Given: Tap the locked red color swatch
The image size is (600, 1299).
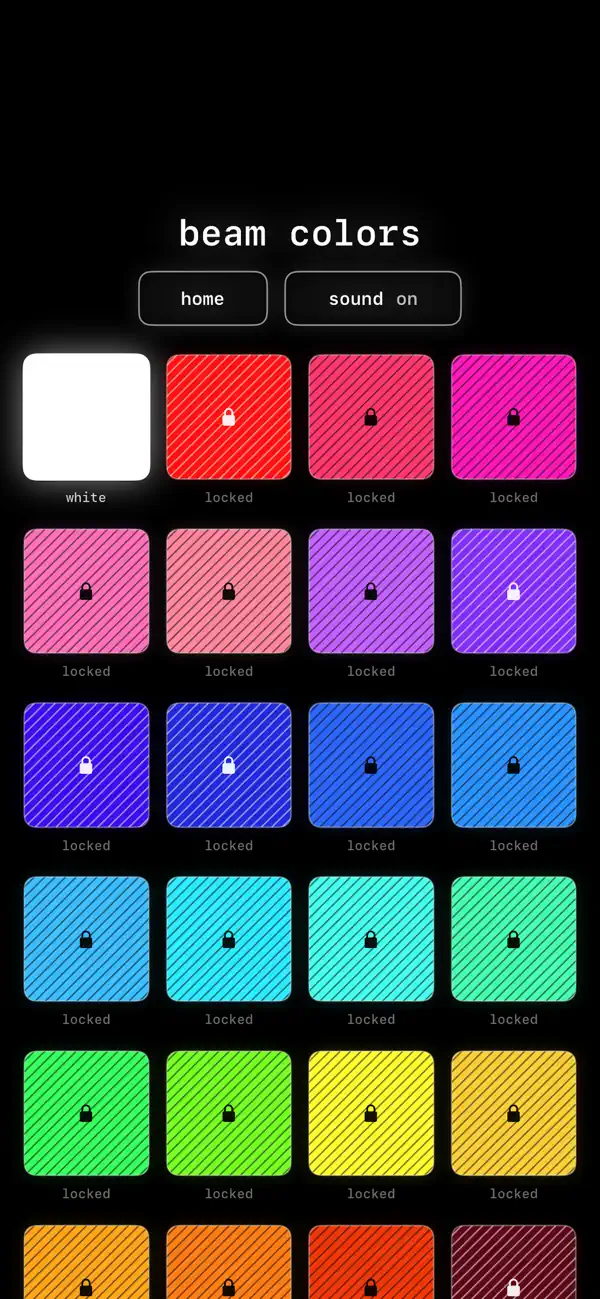Looking at the screenshot, I should pos(229,417).
